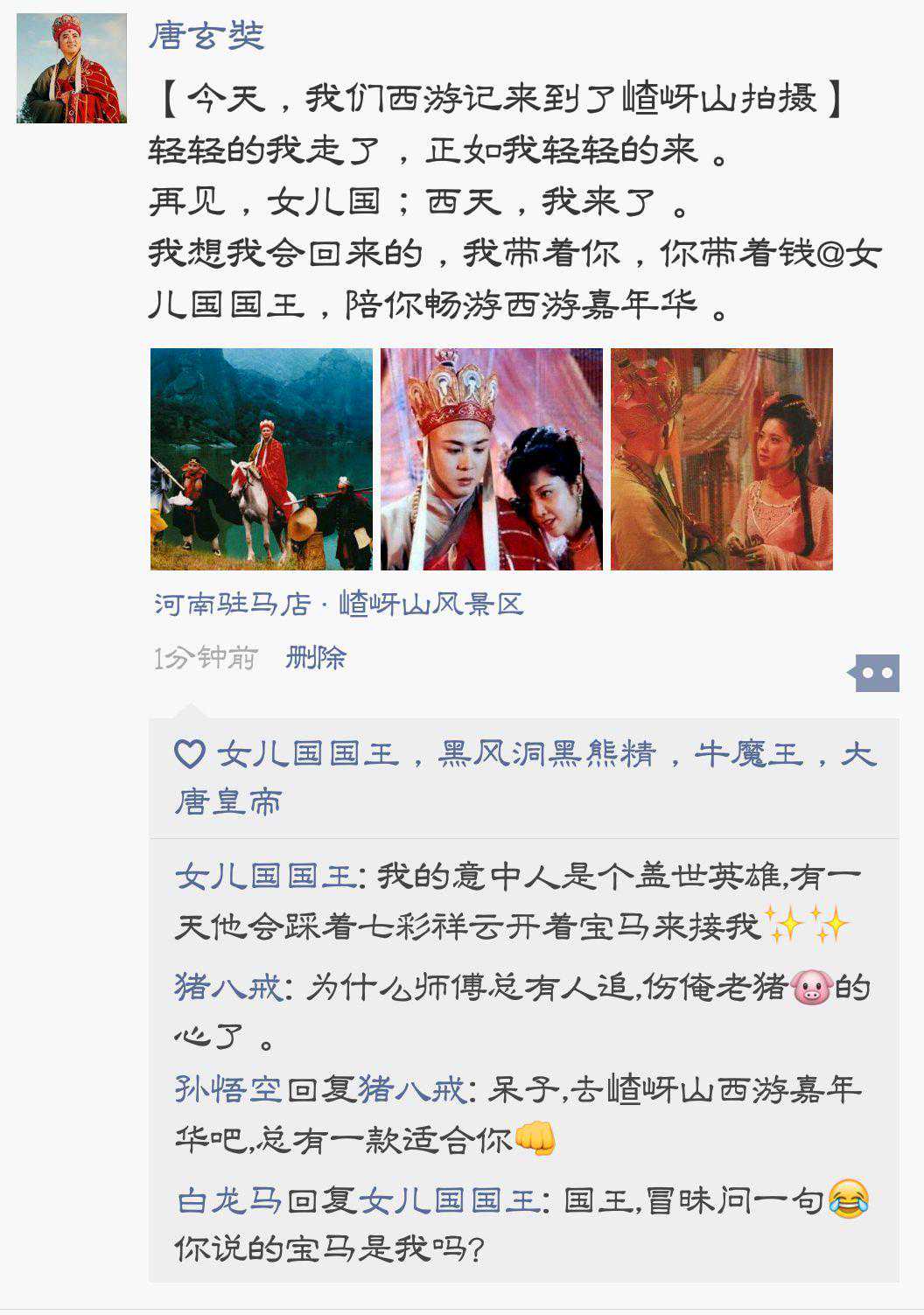Image resolution: width=924 pixels, height=1315 pixels.
Task: Open commenter 孙悟空's profile
Action: click(x=227, y=1089)
